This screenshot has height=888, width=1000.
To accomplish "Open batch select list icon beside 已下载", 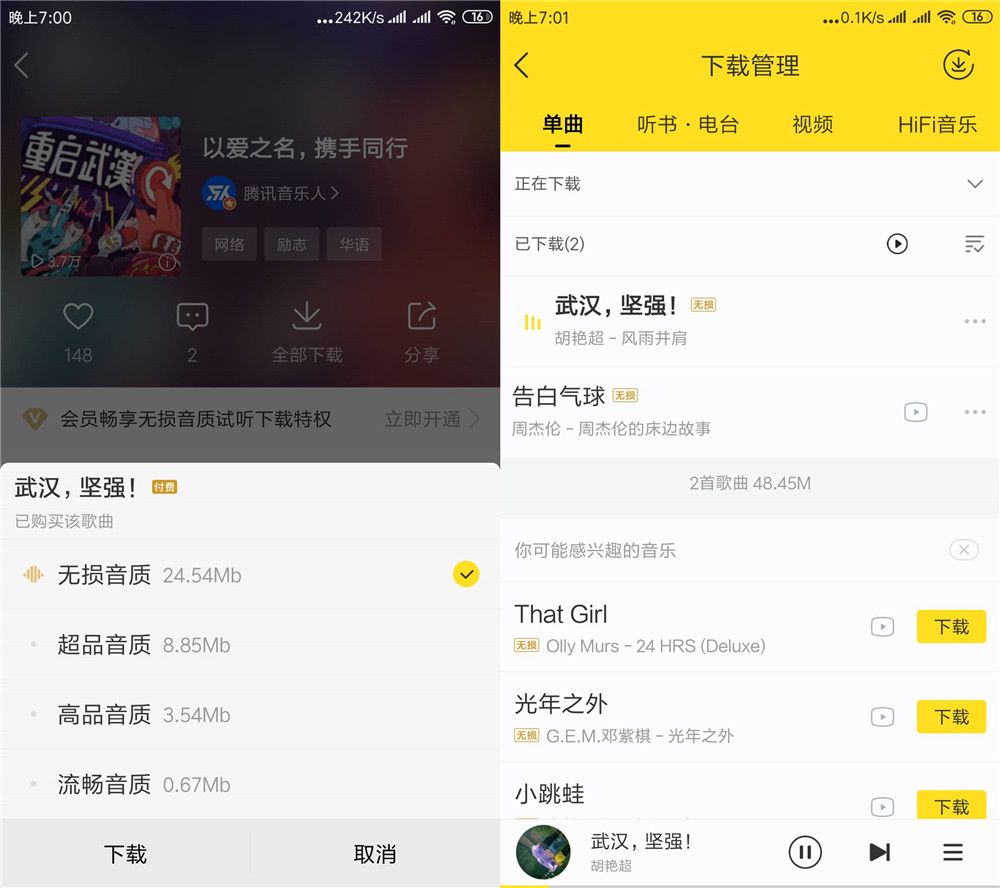I will pos(974,244).
